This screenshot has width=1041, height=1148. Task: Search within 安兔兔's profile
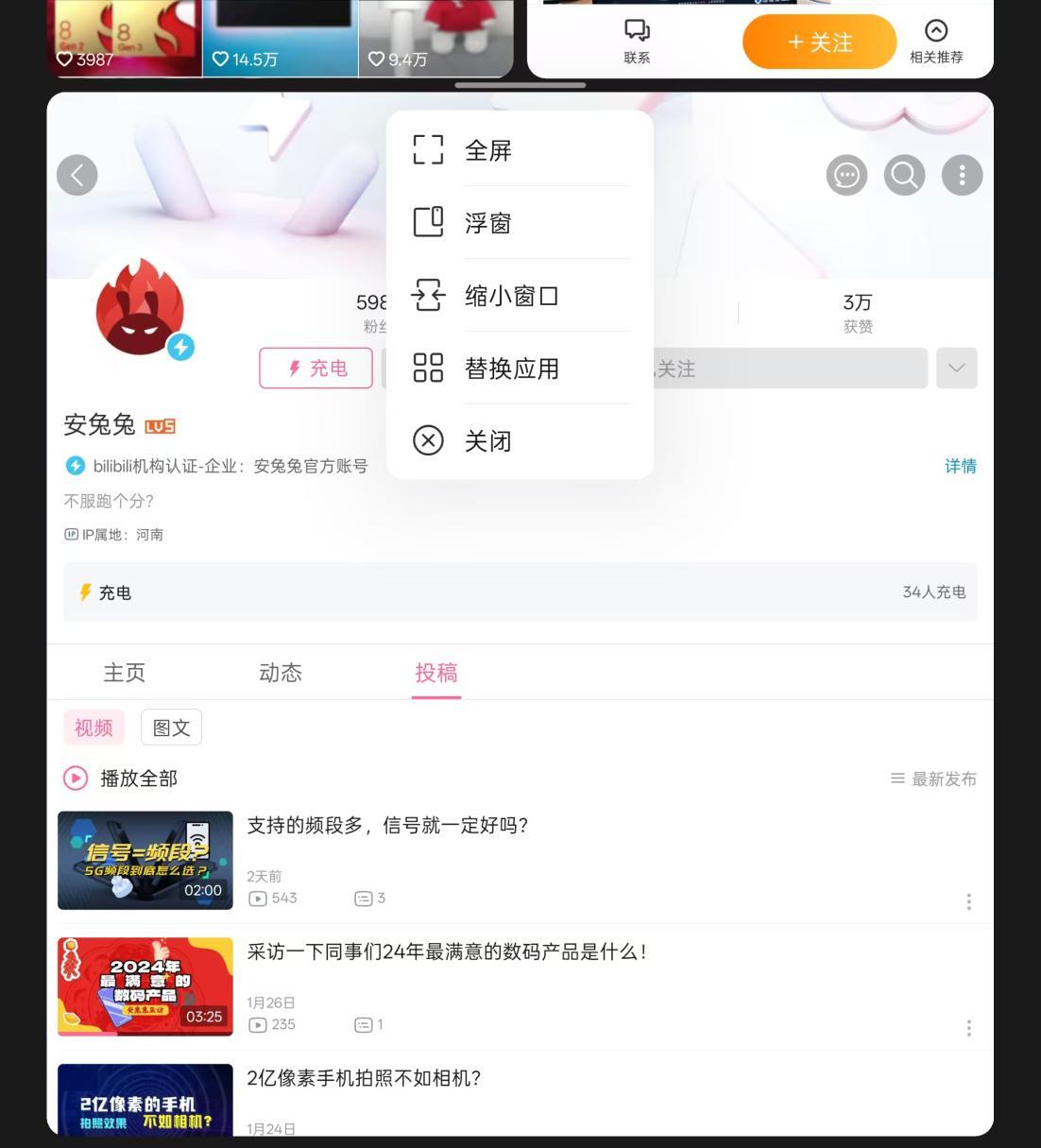pyautogui.click(x=904, y=175)
